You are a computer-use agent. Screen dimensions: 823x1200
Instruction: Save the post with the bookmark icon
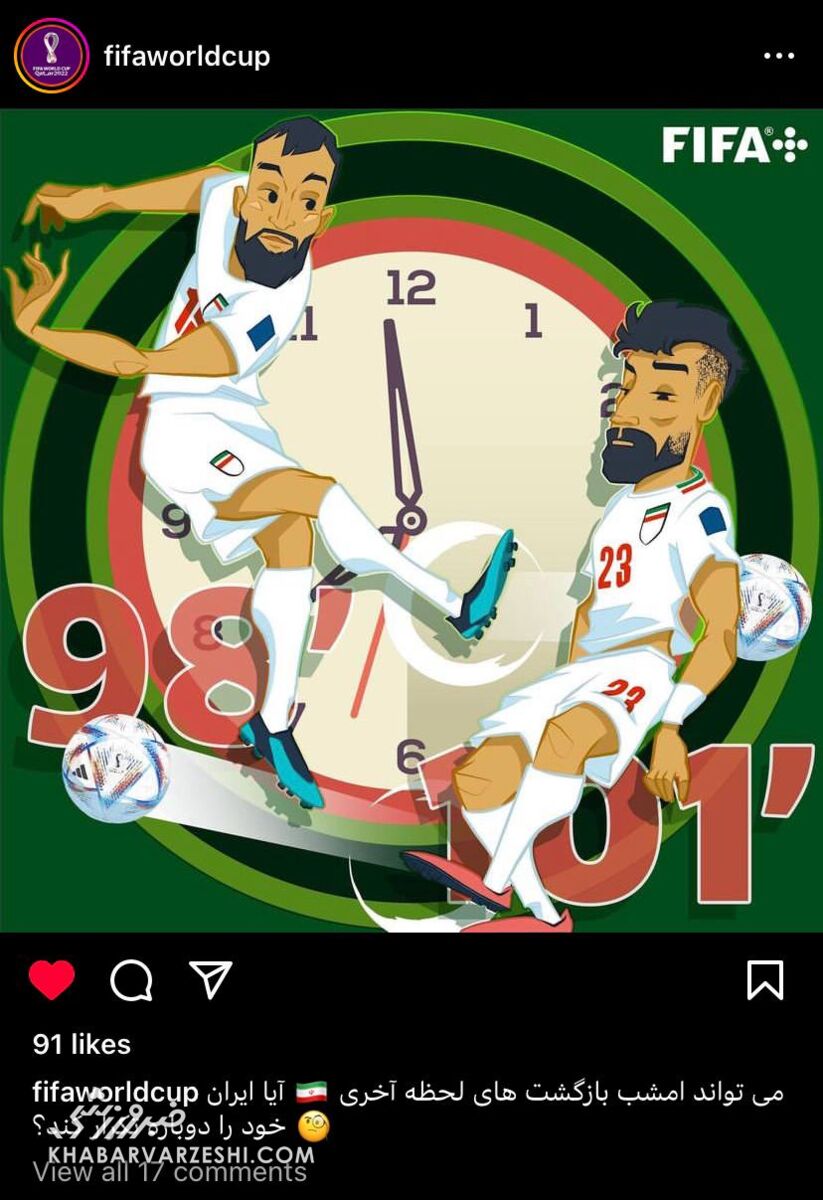click(x=765, y=981)
